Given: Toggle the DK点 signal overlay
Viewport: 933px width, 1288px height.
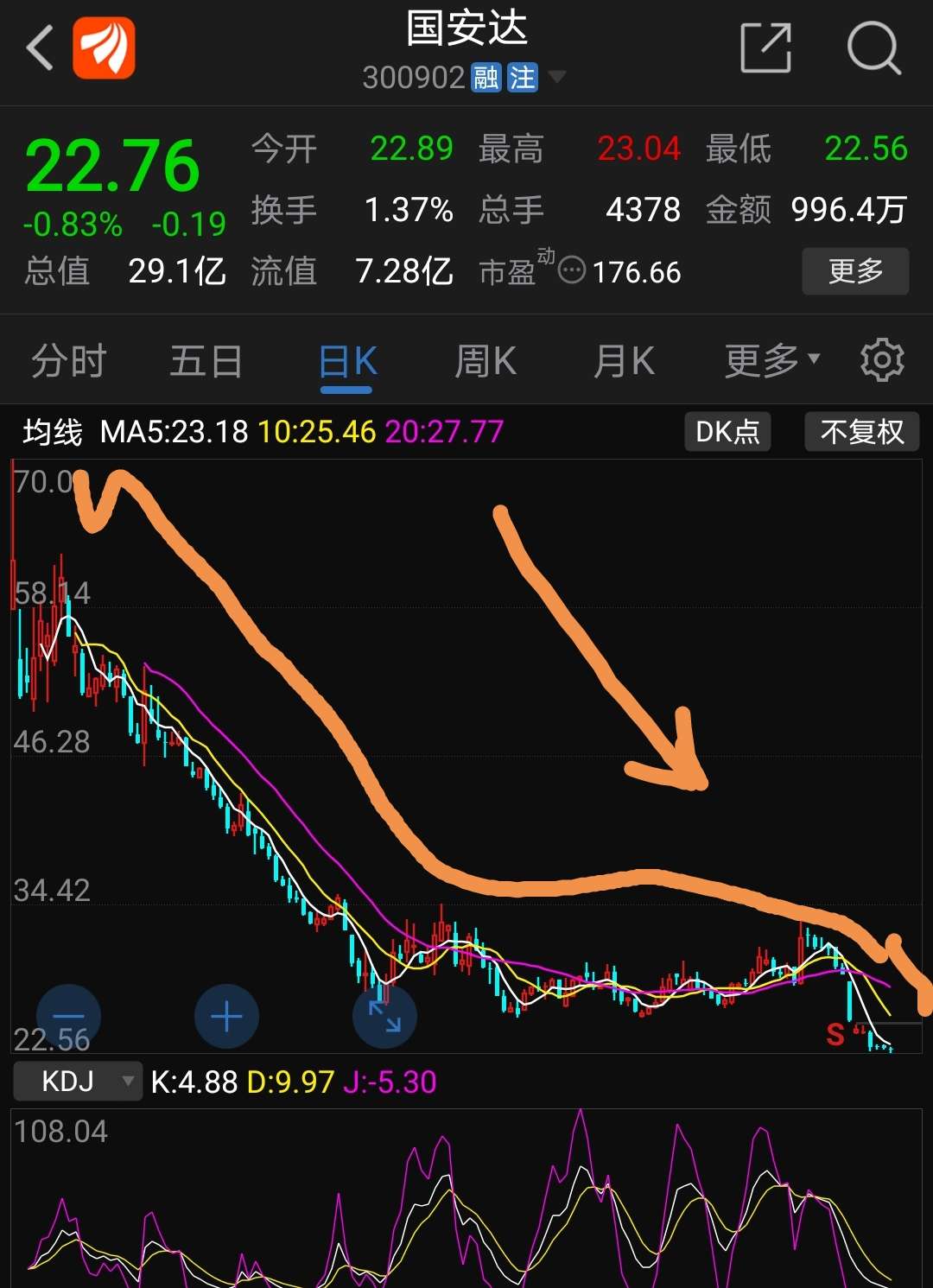Looking at the screenshot, I should pyautogui.click(x=727, y=431).
